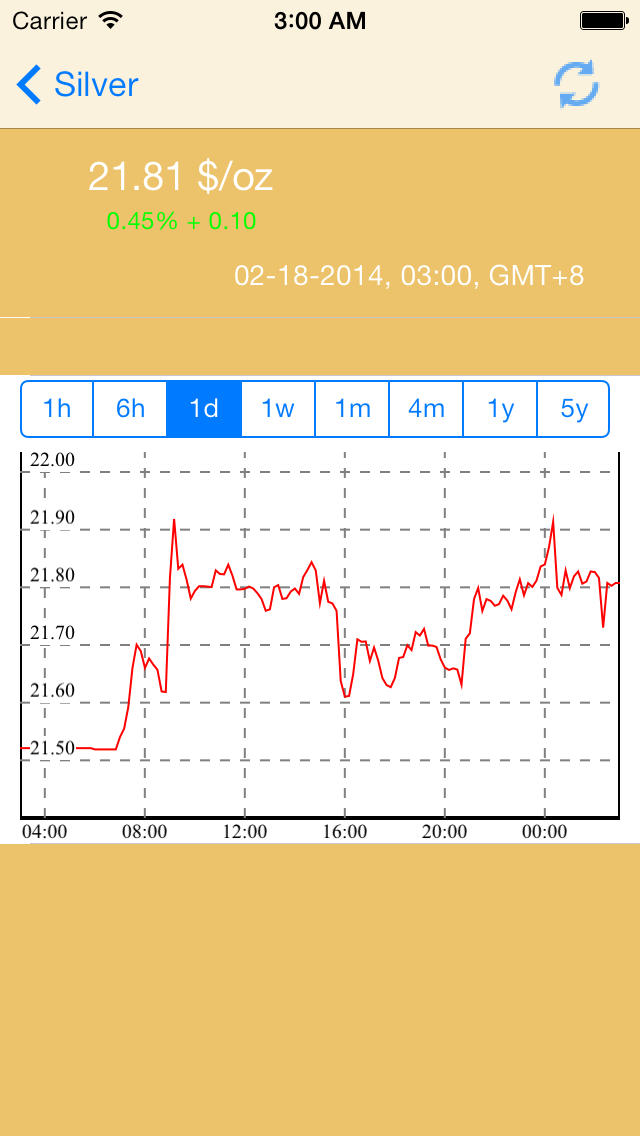Switch to the 1m chart range
This screenshot has width=640, height=1136.
[352, 409]
